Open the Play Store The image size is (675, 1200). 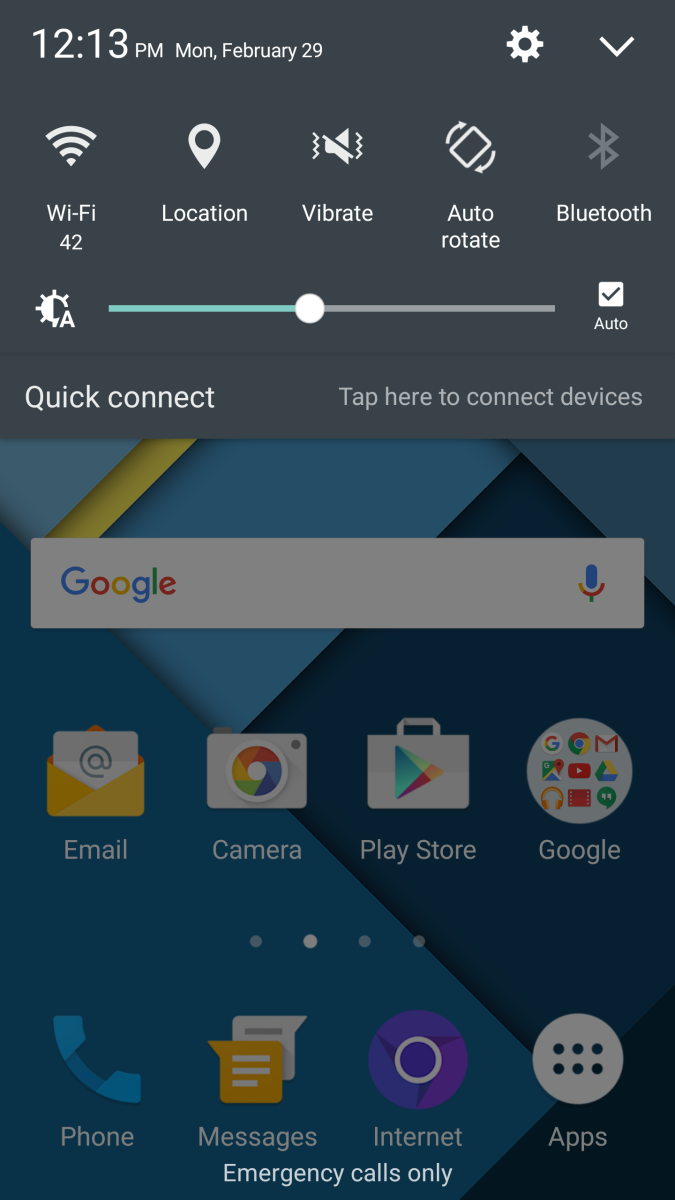pos(418,794)
